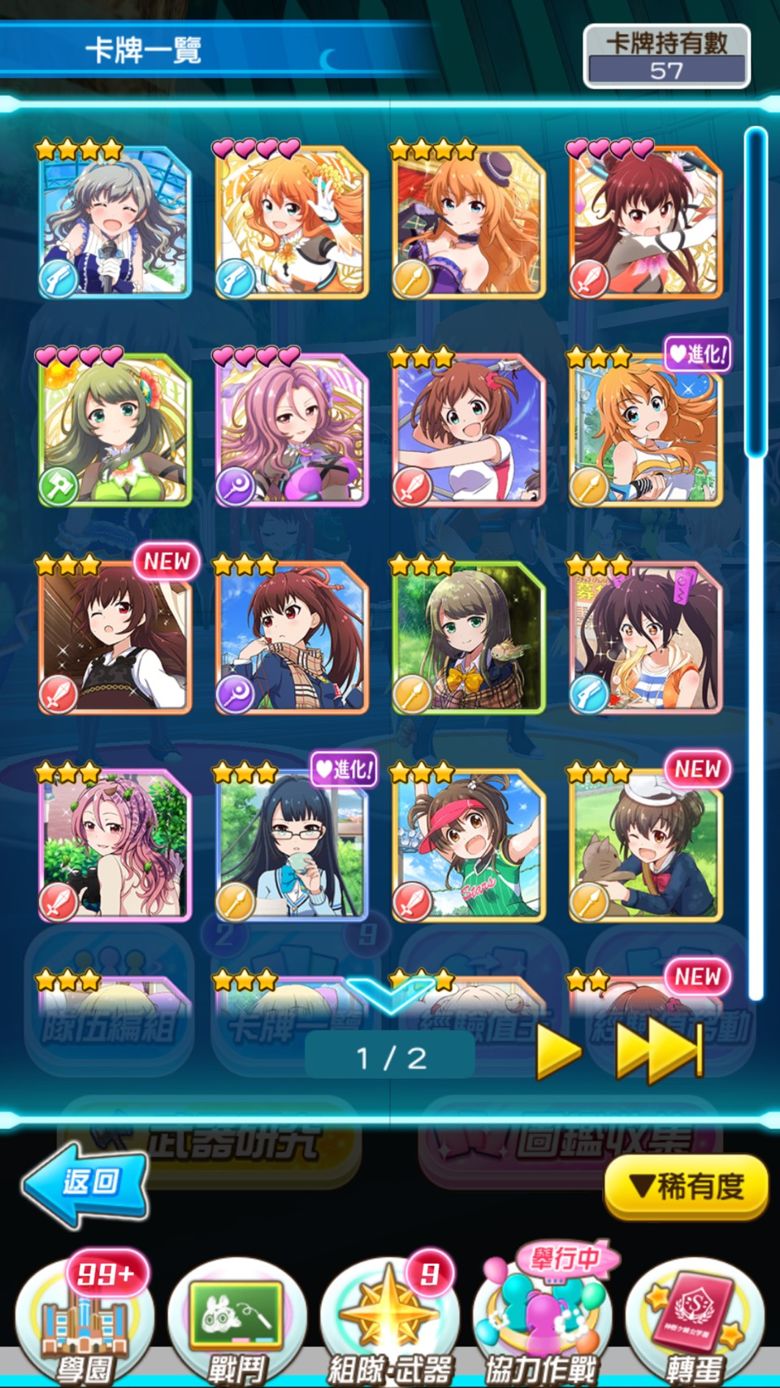Open the girl in green baseball uniform card
Image resolution: width=780 pixels, height=1388 pixels.
coord(468,846)
